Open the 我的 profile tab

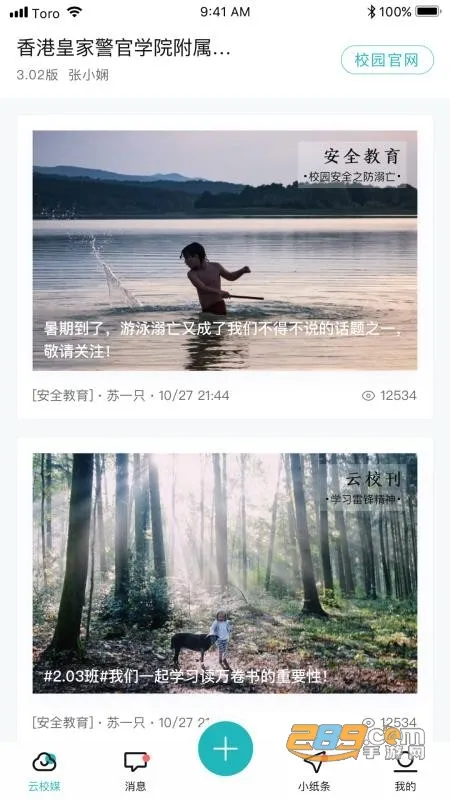pyautogui.click(x=405, y=771)
